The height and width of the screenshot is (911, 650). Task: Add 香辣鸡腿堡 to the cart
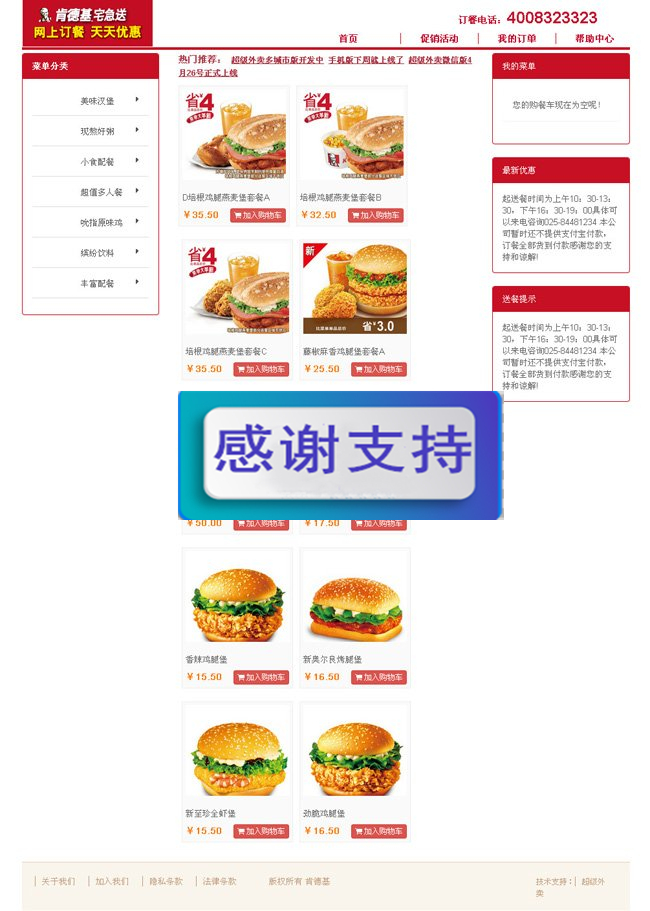pos(261,677)
